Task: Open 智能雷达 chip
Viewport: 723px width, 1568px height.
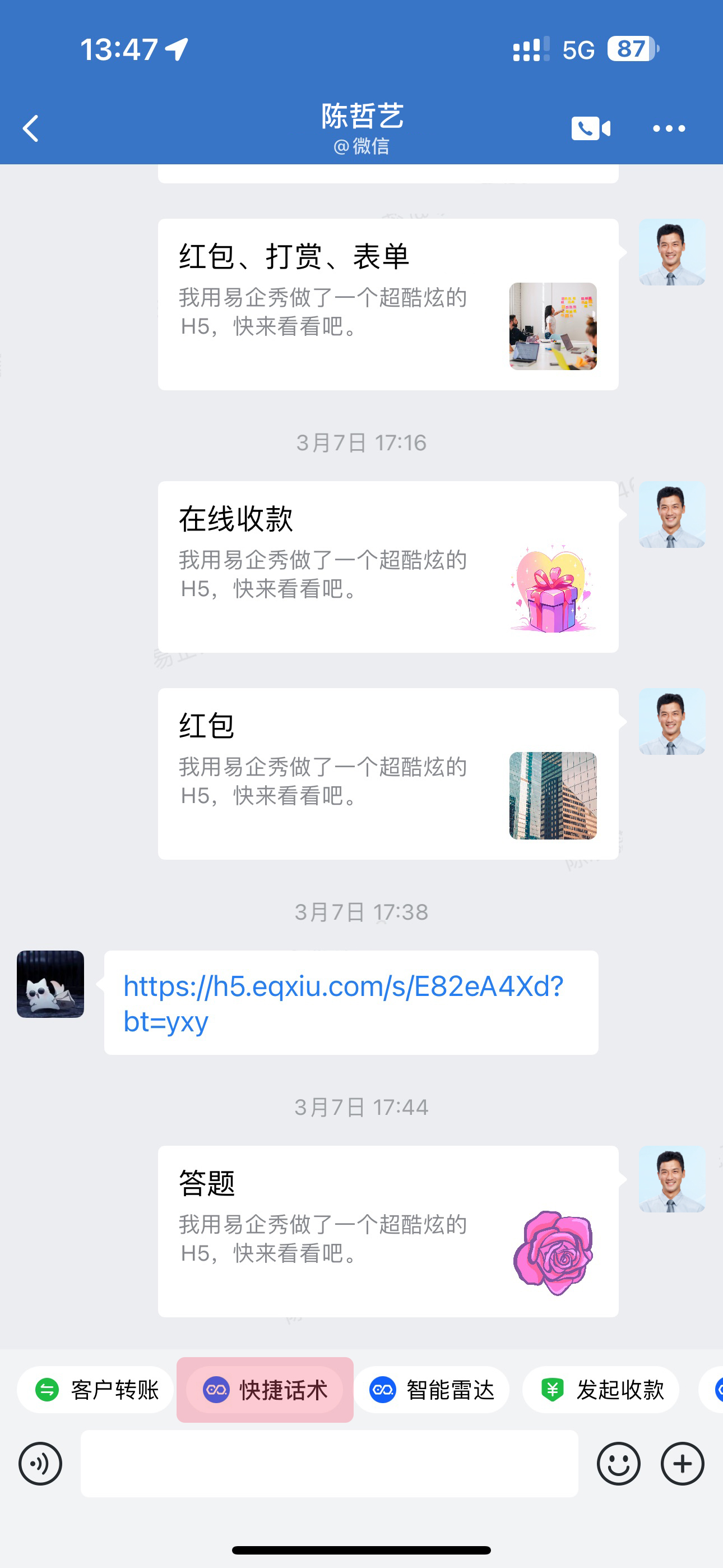Action: point(432,1390)
